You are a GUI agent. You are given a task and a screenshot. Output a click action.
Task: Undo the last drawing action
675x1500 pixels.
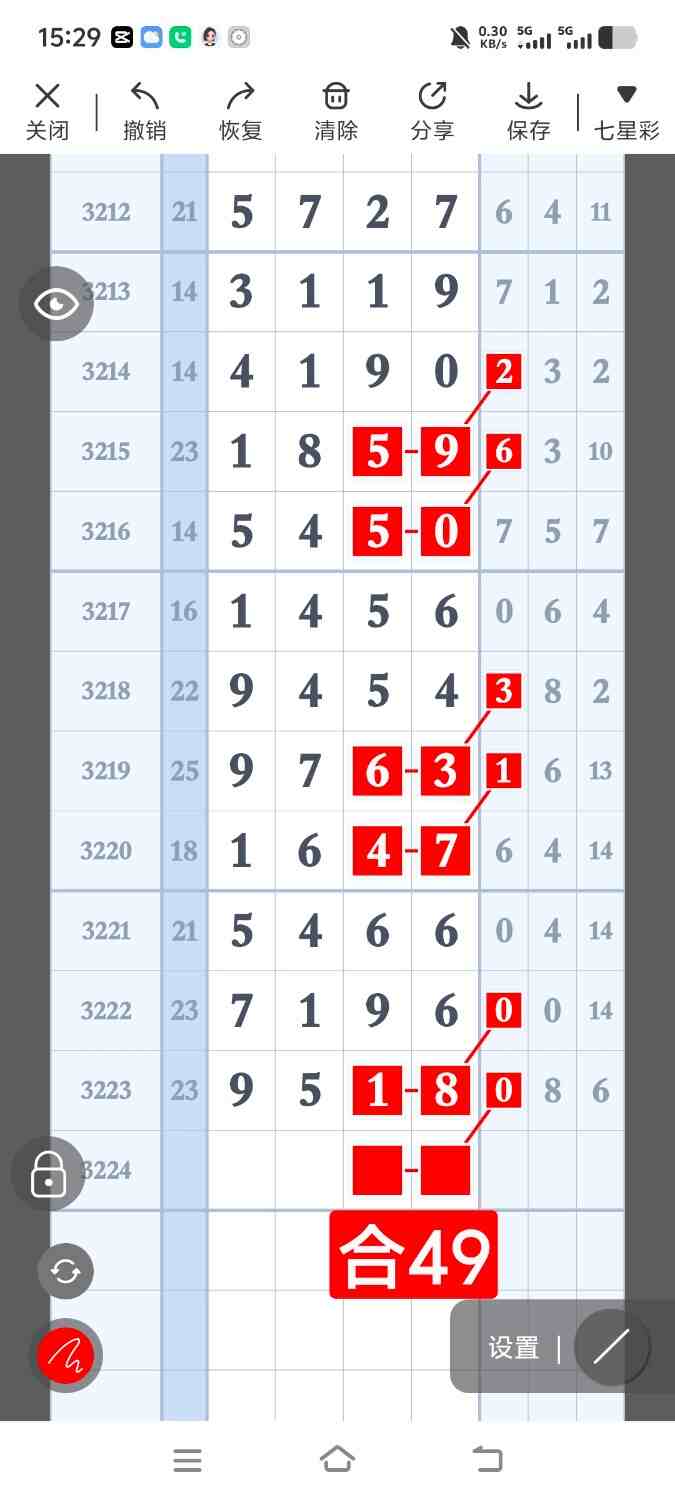point(144,110)
